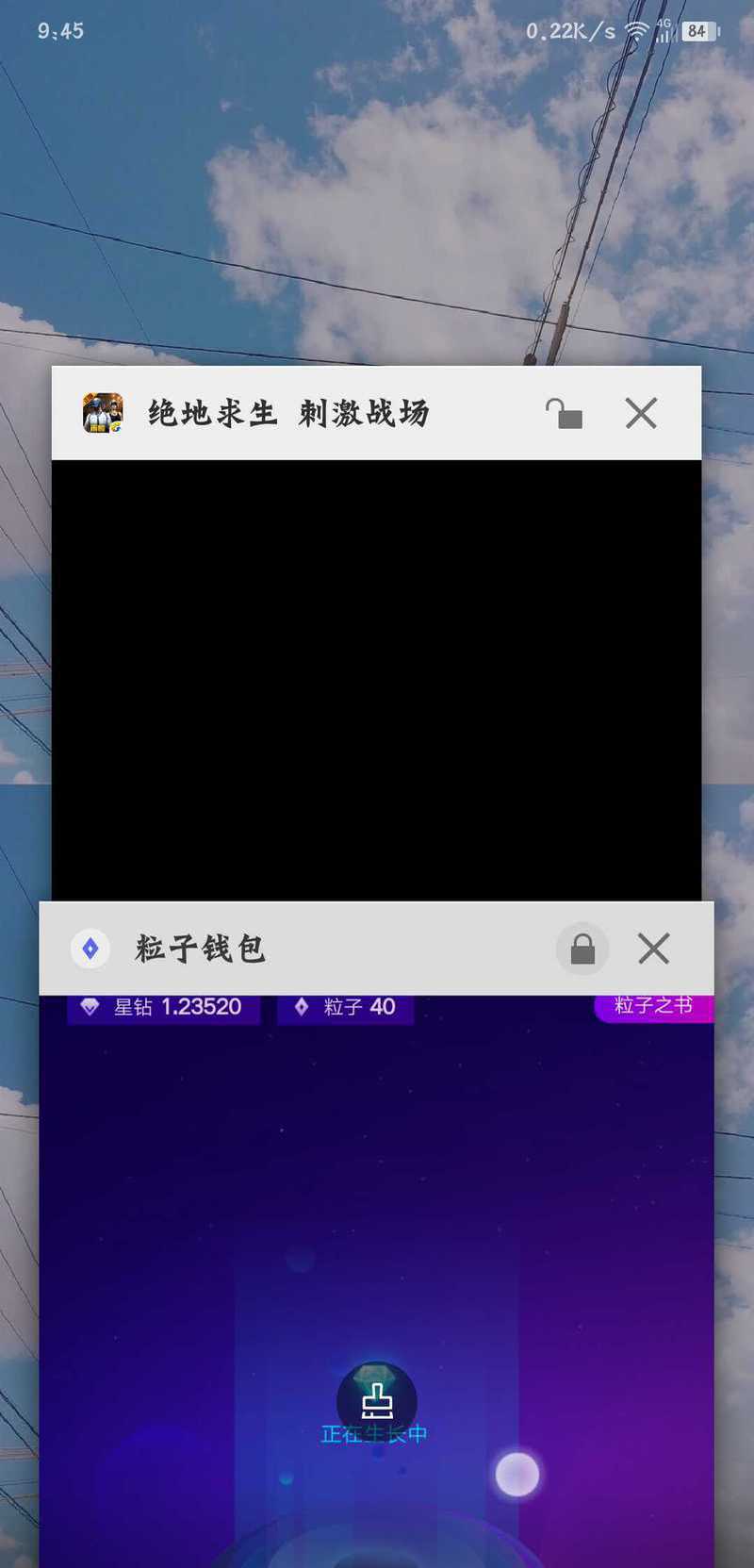754x1568 pixels.
Task: Open the 粒子钱包 app preview
Action: coord(376,1273)
